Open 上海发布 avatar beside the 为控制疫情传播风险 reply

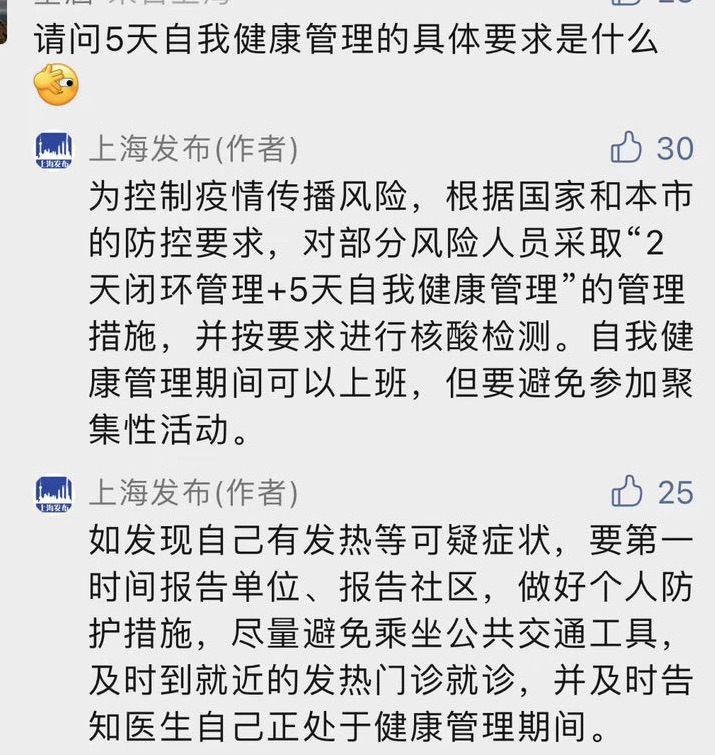(x=54, y=149)
